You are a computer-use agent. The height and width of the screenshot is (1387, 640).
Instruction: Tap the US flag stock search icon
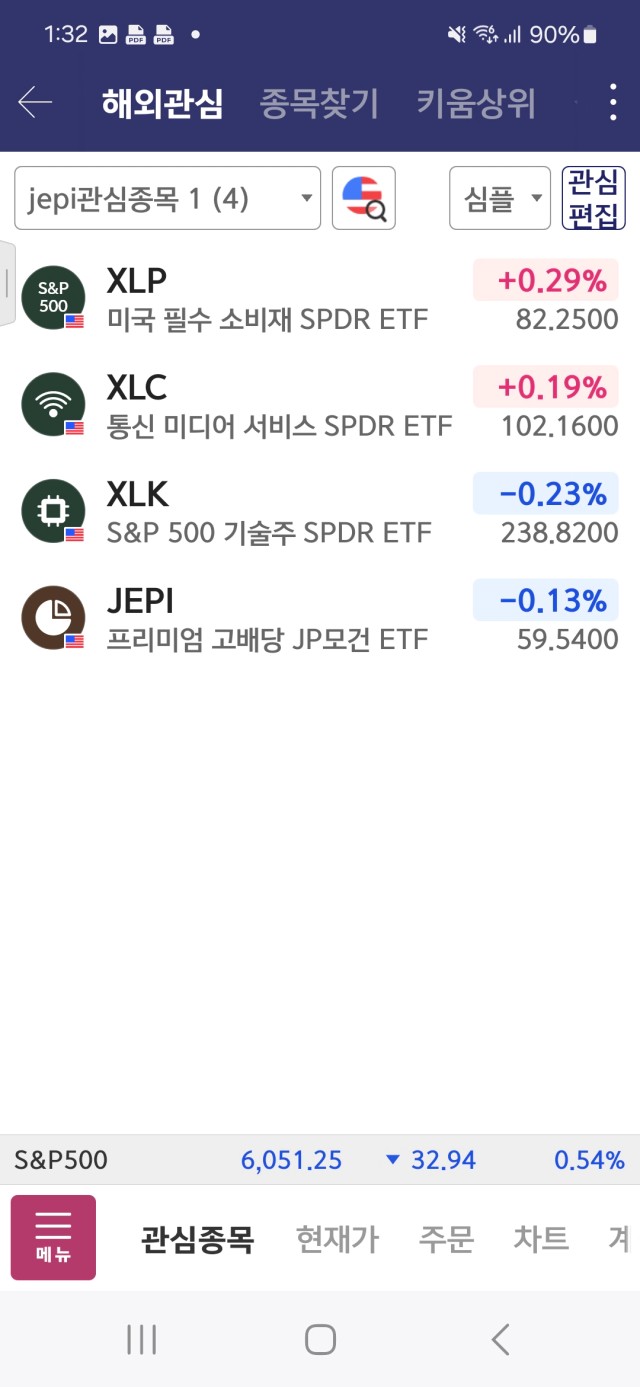tap(364, 198)
